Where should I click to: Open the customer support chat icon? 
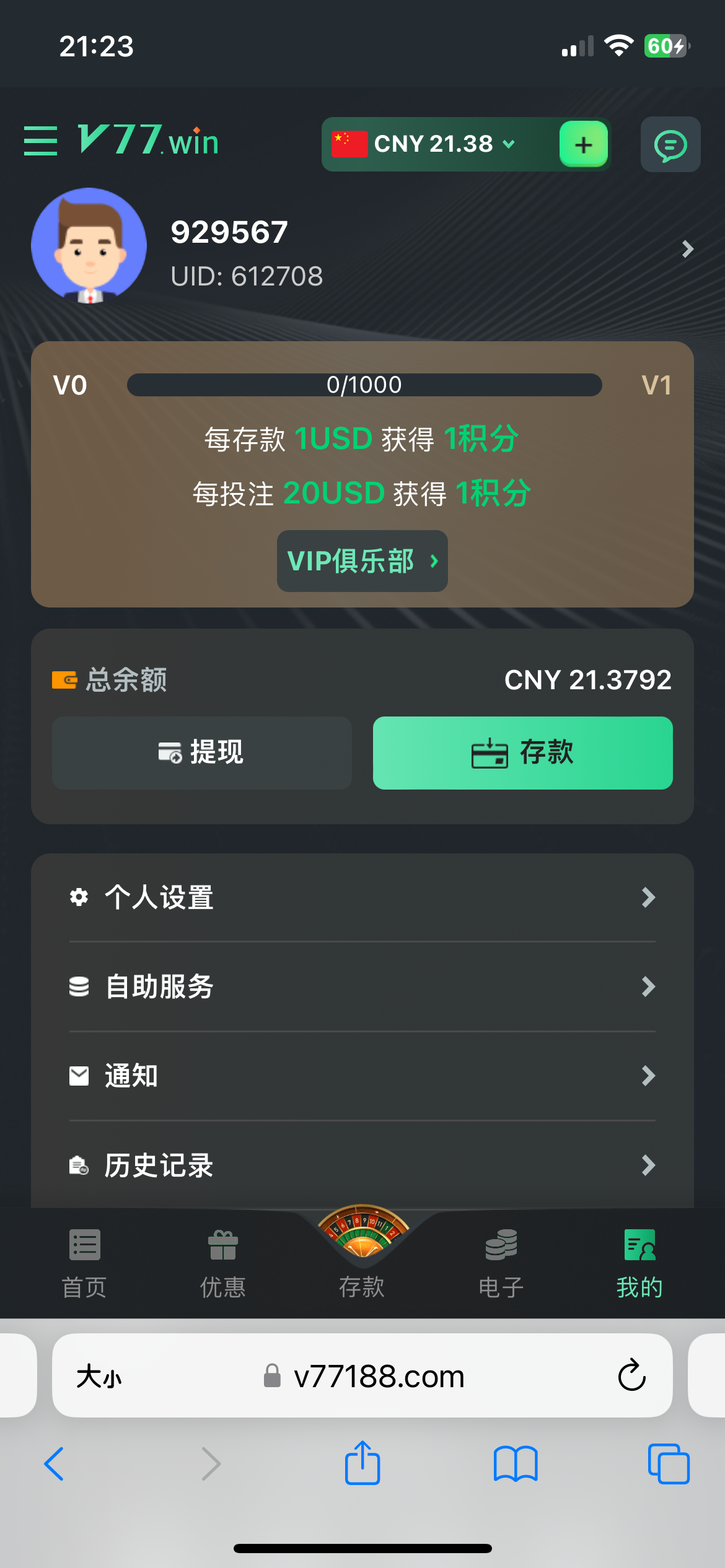point(670,145)
